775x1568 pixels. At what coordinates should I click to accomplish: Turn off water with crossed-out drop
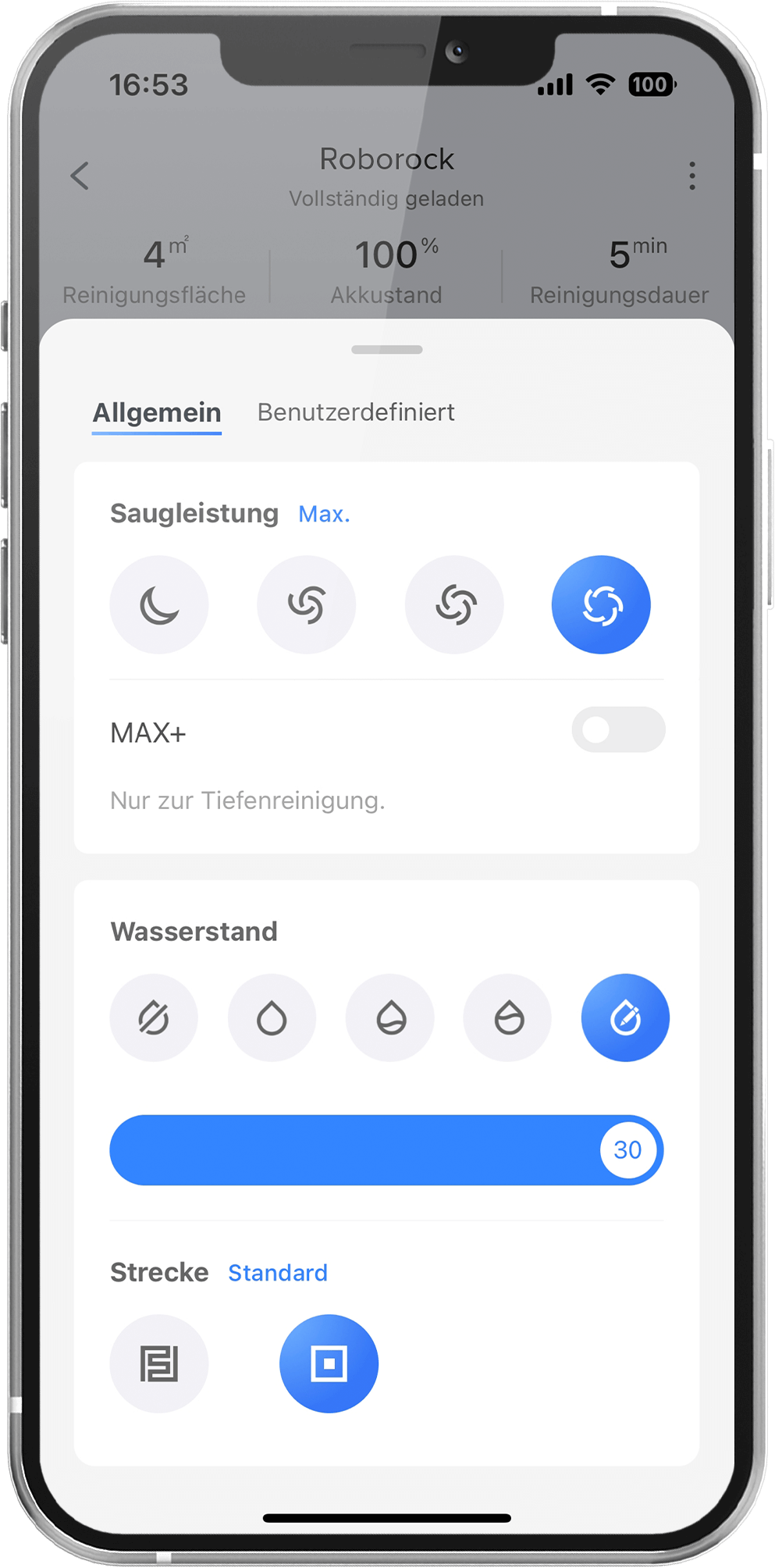click(154, 1018)
